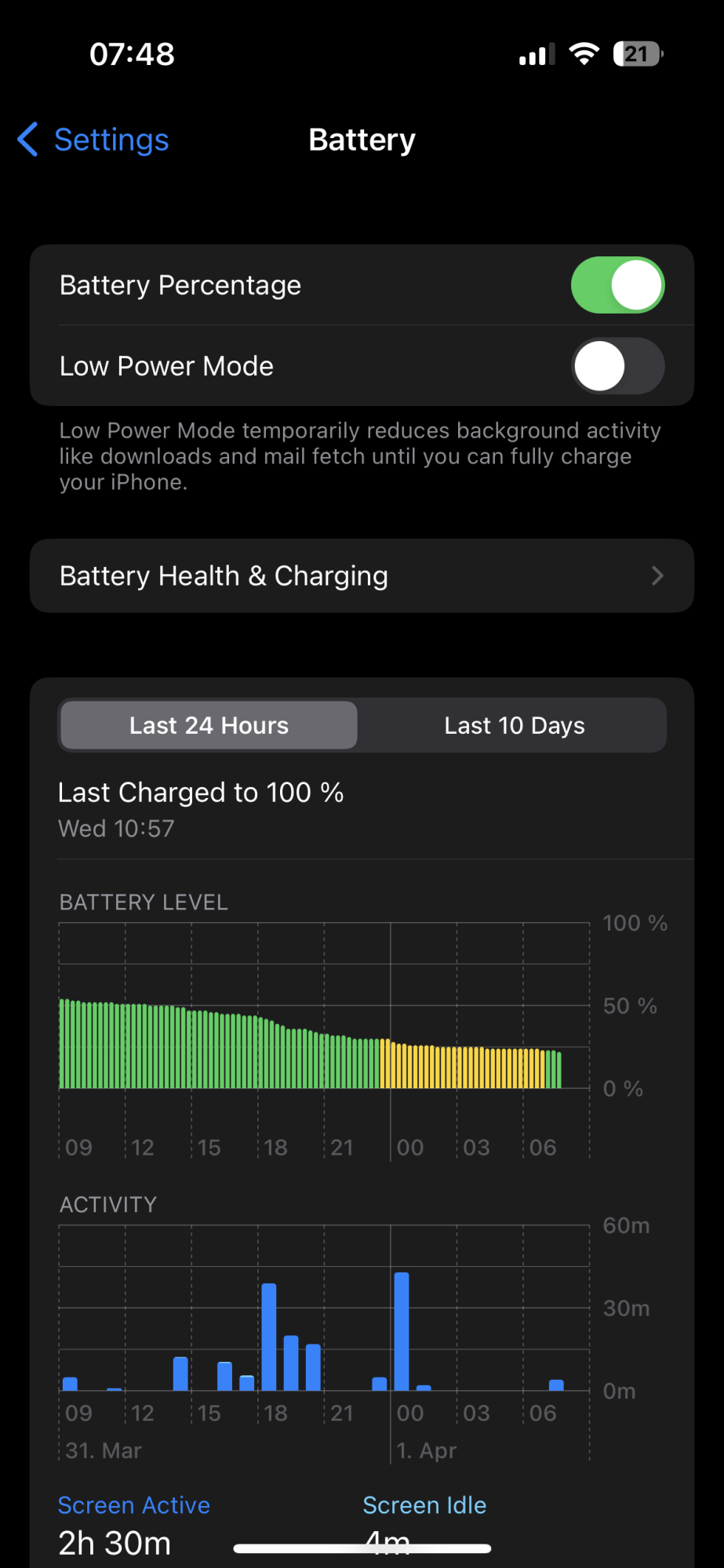
Task: Enable Low Power Mode
Action: click(617, 366)
